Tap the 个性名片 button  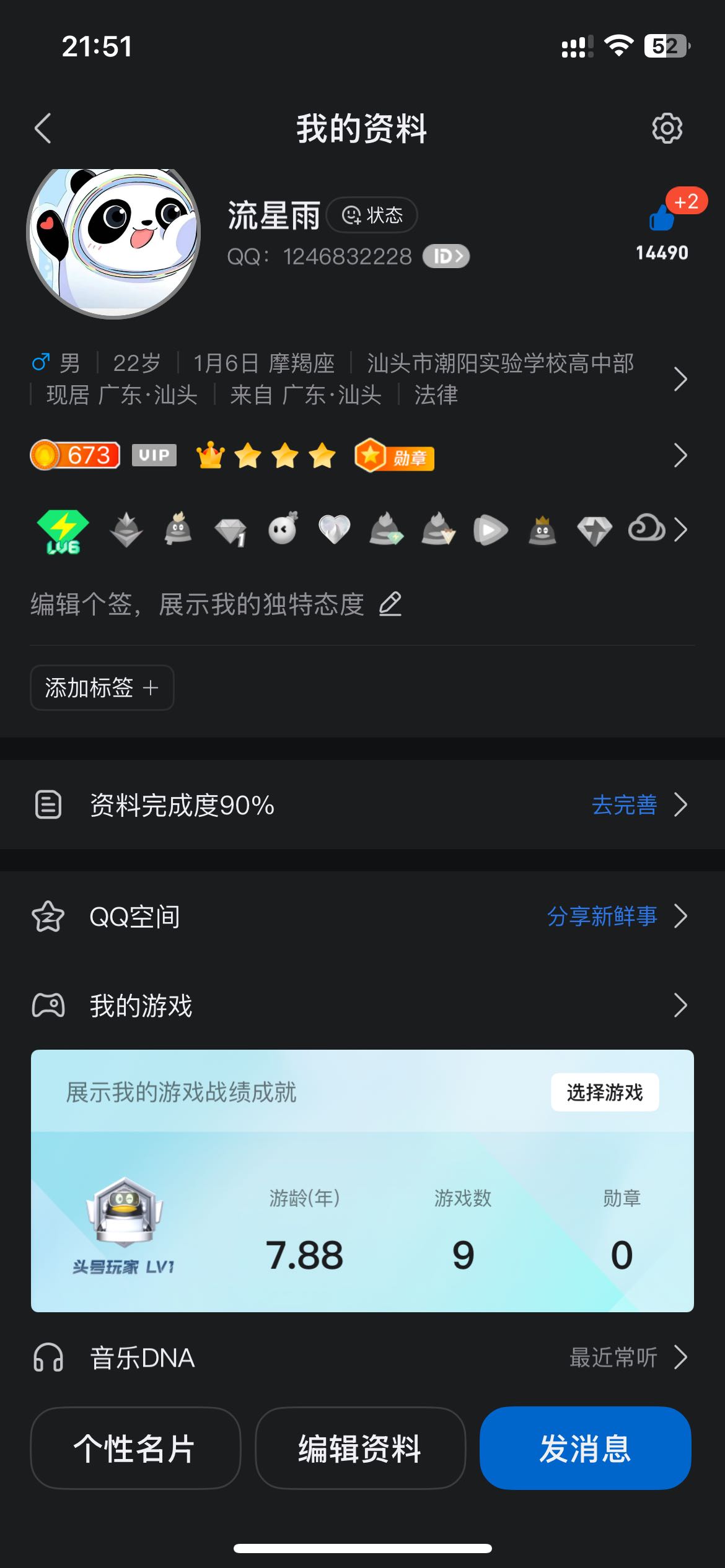pos(135,1448)
